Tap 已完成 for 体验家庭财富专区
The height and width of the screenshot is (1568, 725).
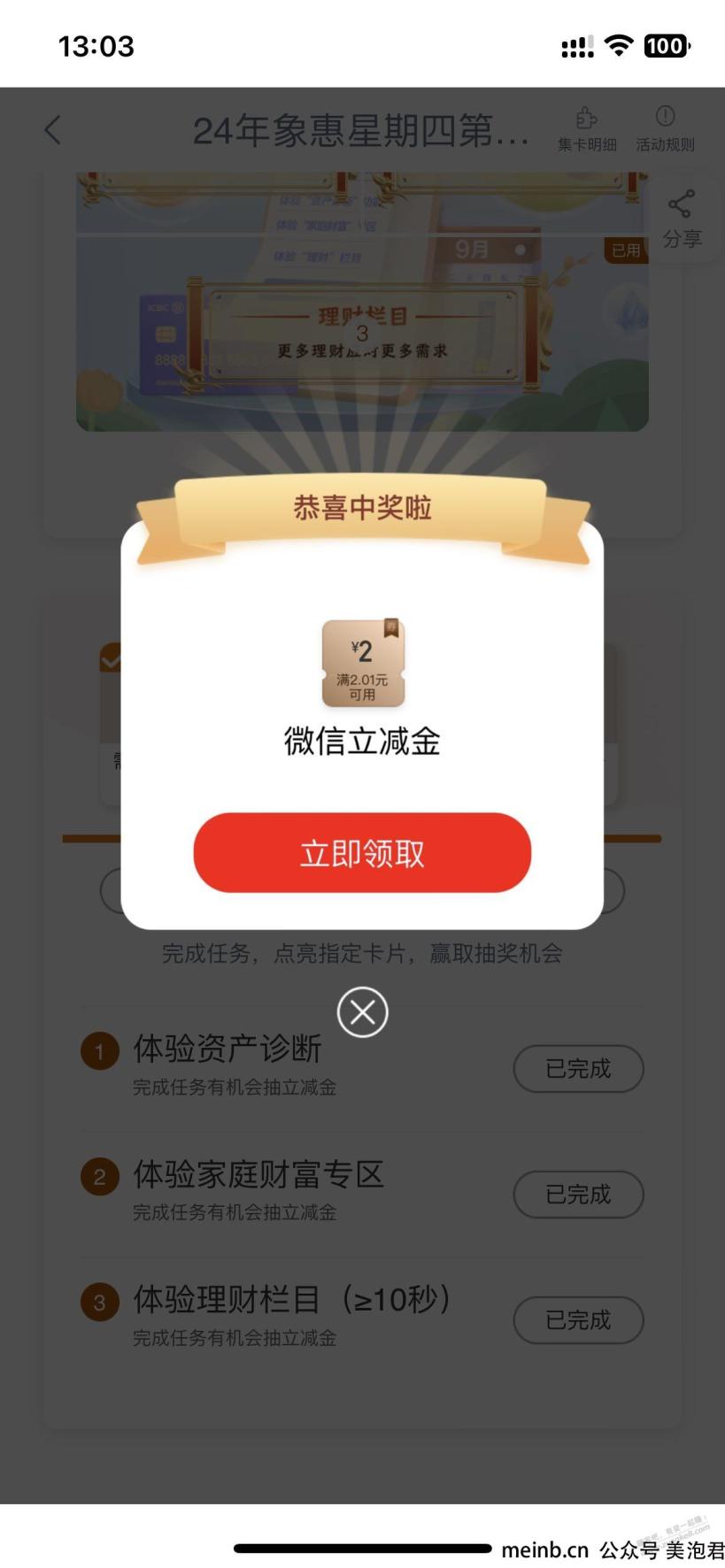[578, 1195]
